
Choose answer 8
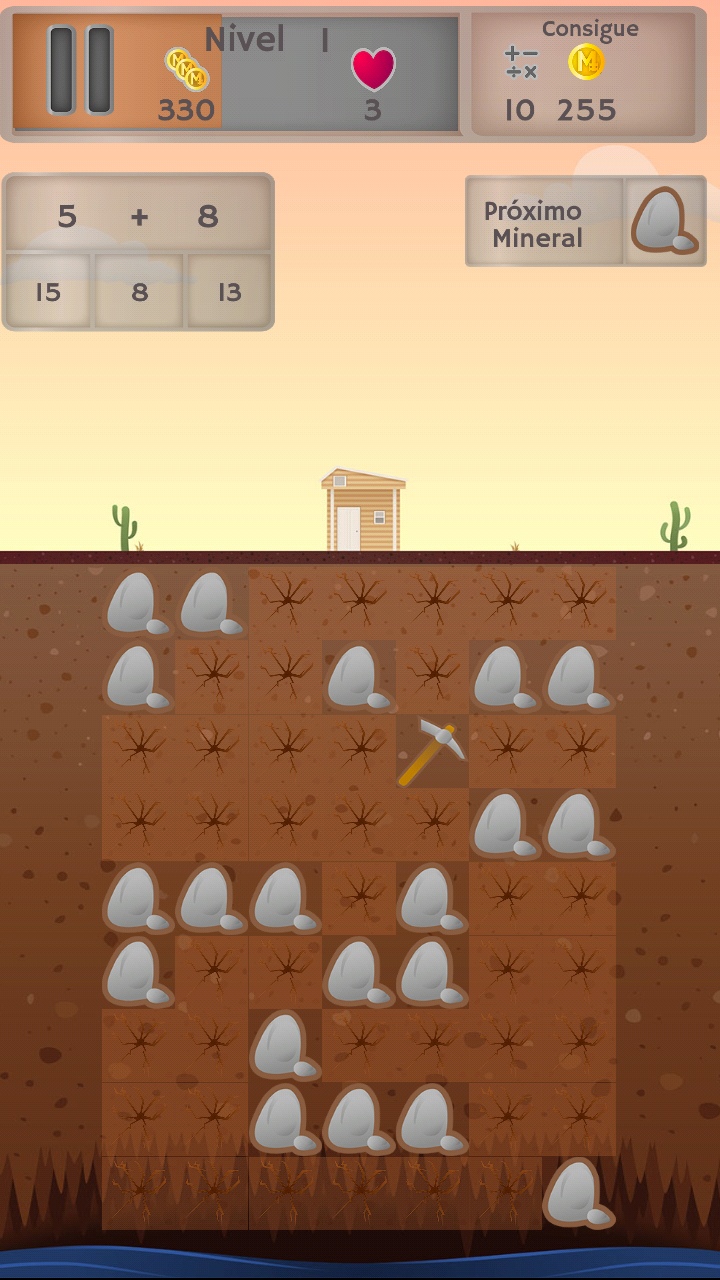(x=139, y=291)
